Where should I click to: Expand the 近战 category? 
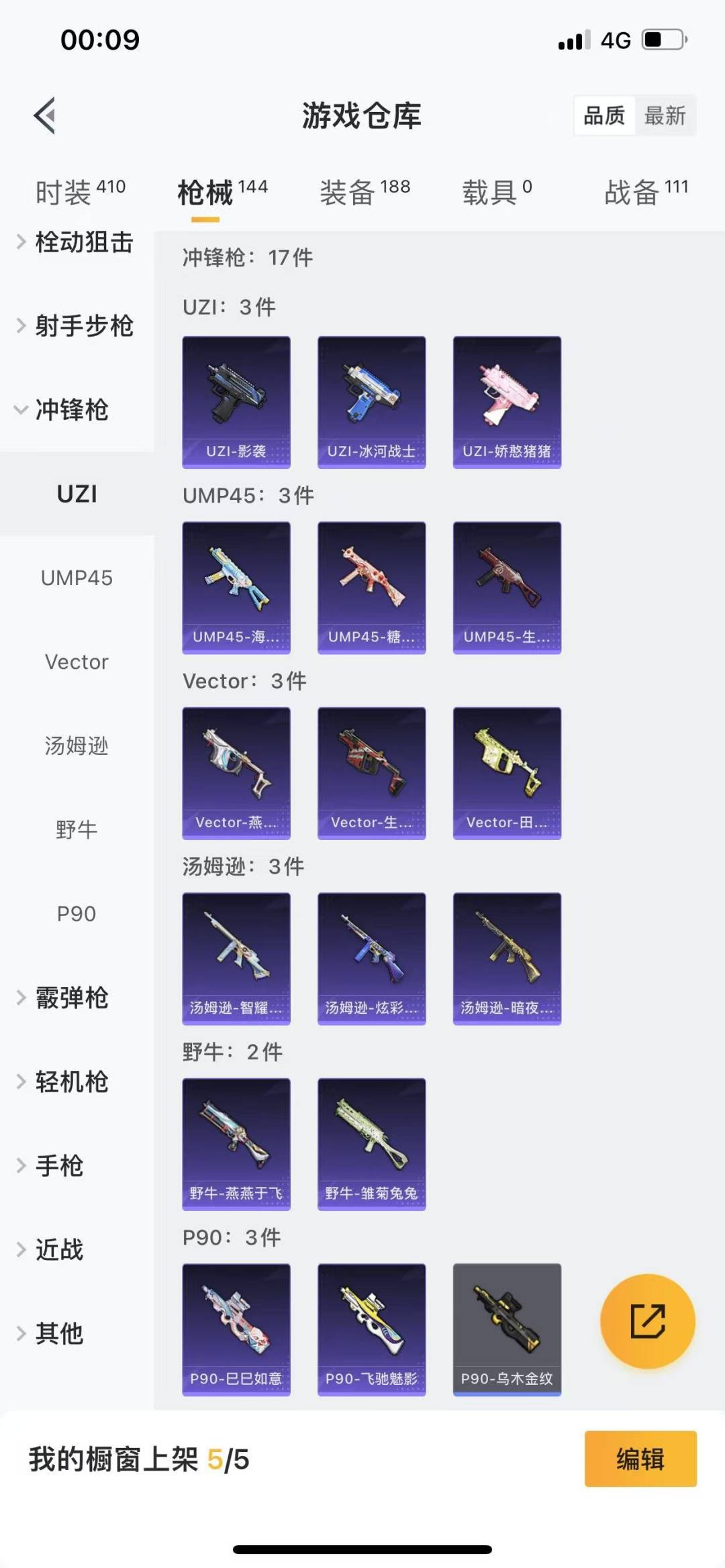(59, 1249)
